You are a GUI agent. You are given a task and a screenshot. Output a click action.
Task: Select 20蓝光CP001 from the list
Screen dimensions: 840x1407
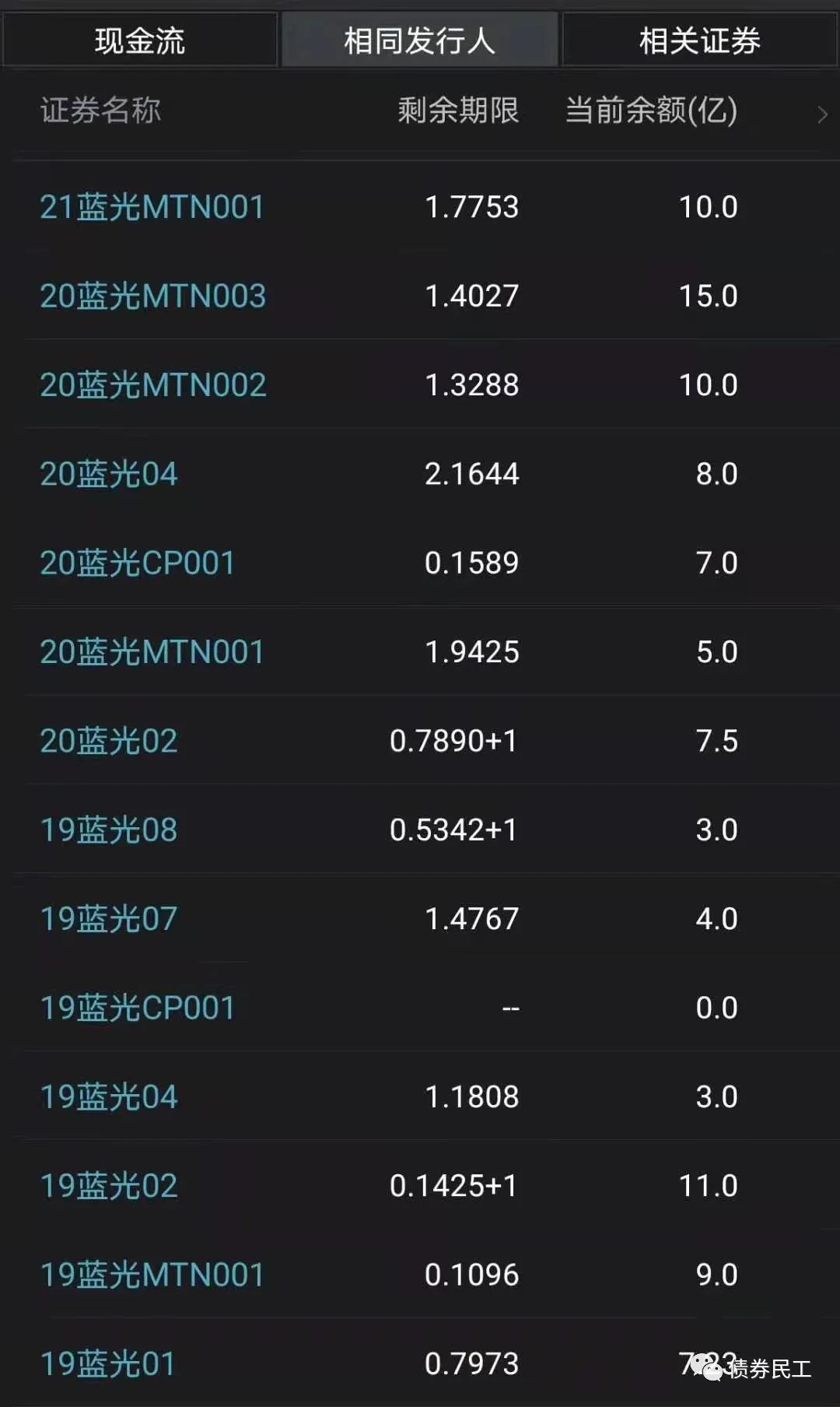[x=138, y=563]
